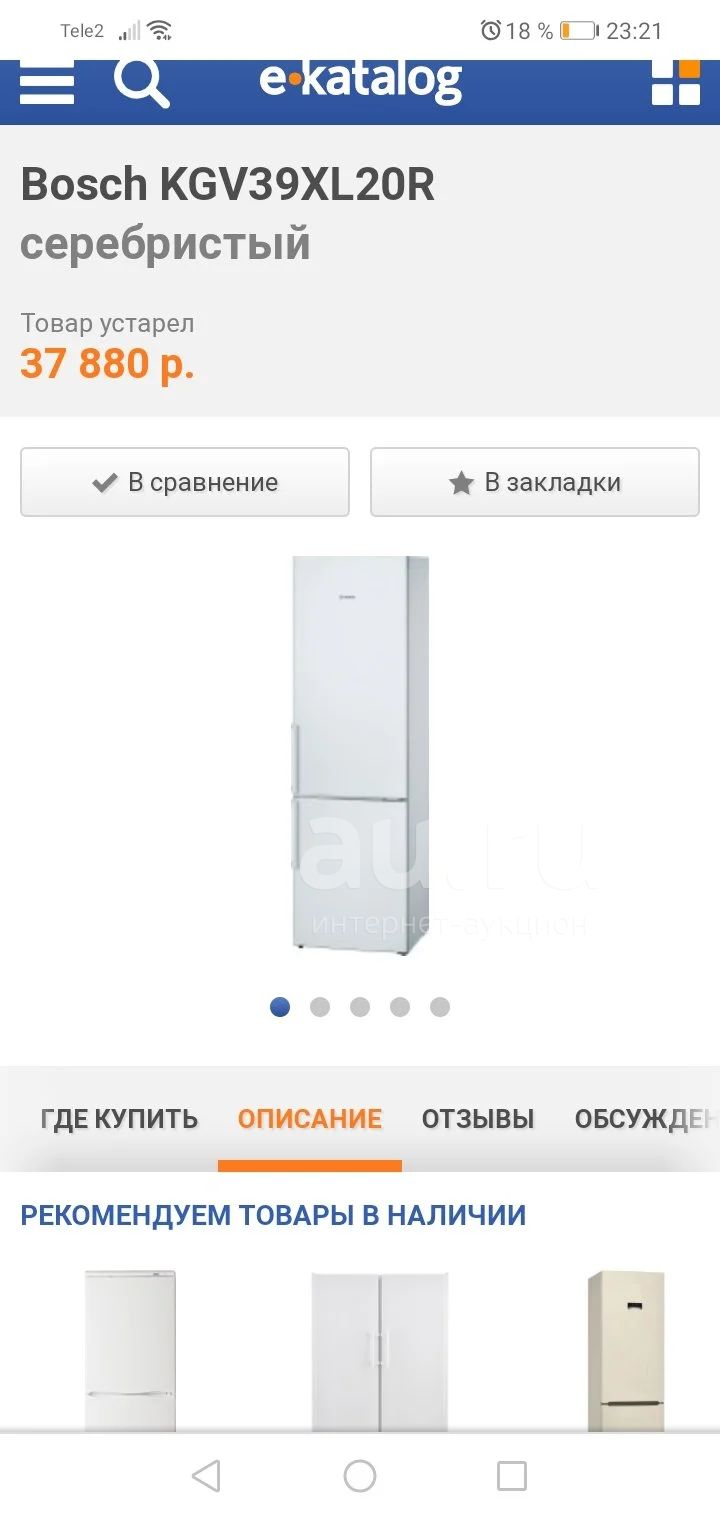Switch to the ОБСУЖДЕНИЕ tab
Screen dimensions: 720x1520
tap(647, 1119)
